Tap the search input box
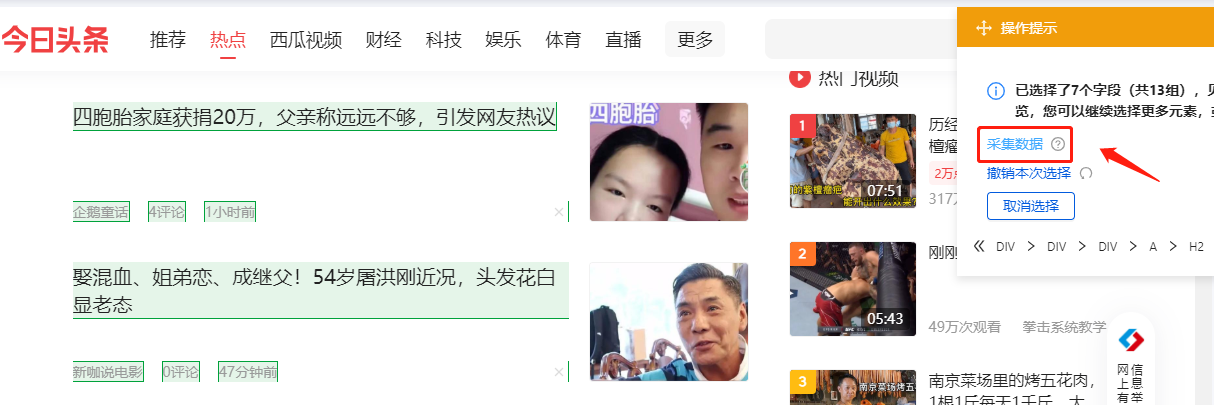Image resolution: width=1214 pixels, height=405 pixels. coord(860,40)
